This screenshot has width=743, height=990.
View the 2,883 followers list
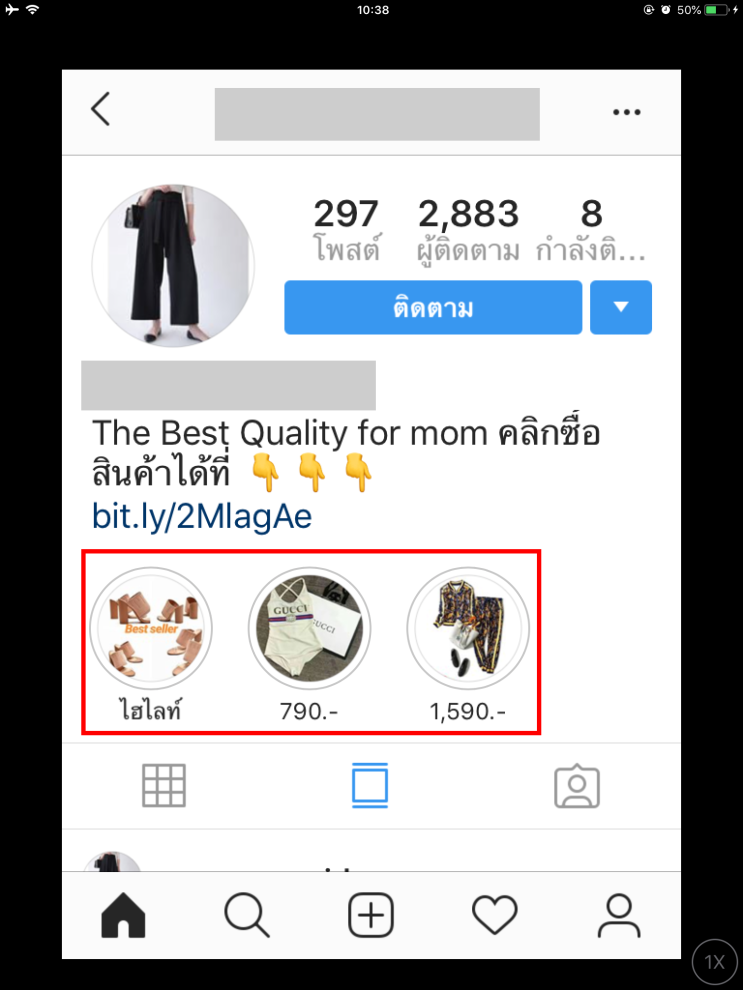468,229
